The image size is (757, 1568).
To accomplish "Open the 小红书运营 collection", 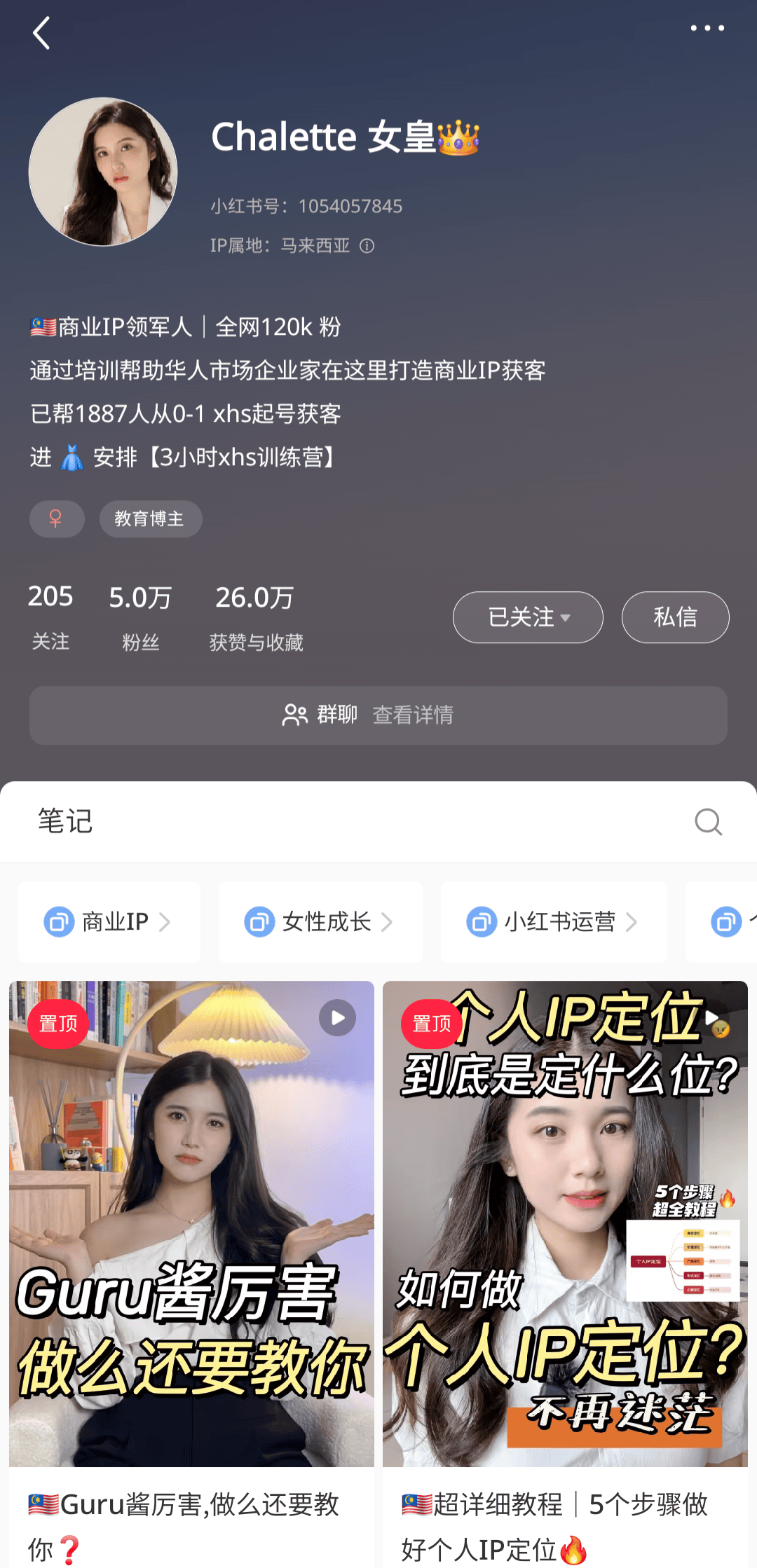I will coord(554,921).
